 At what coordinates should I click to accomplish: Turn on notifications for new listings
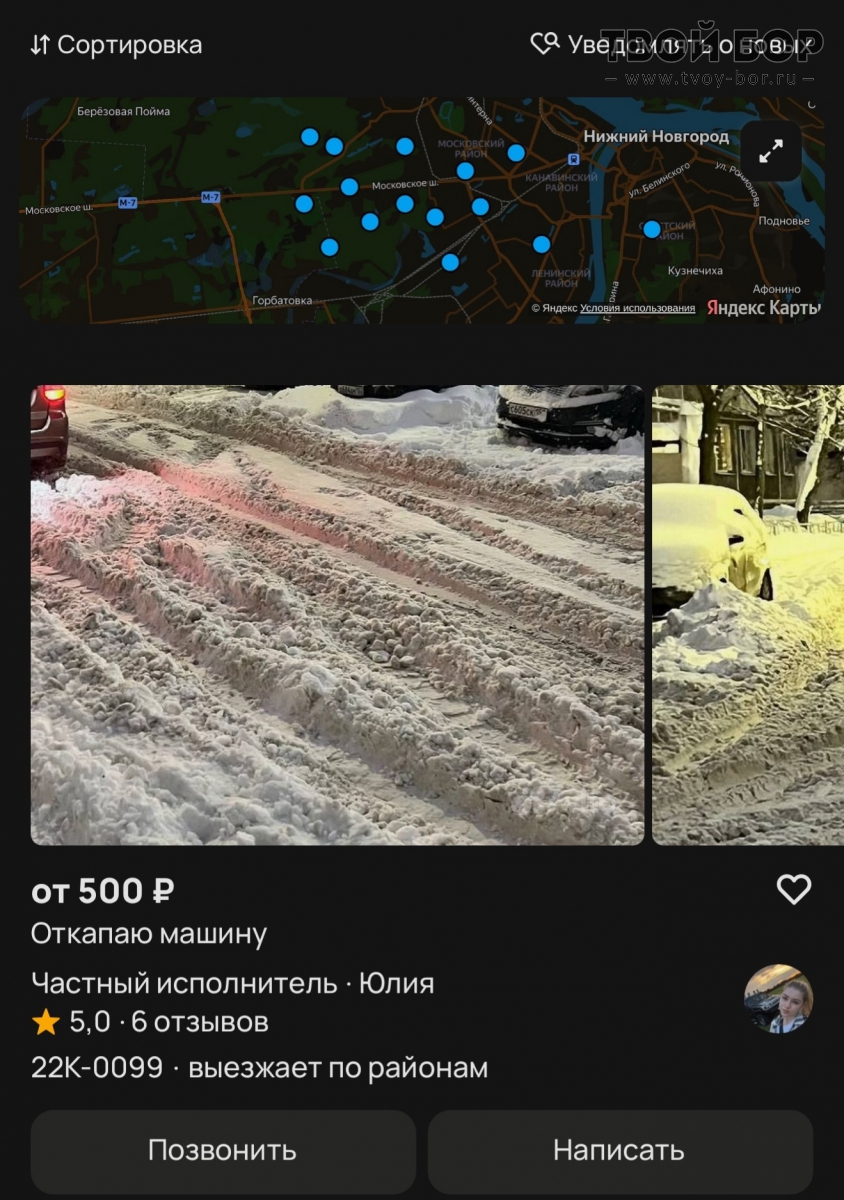point(673,45)
